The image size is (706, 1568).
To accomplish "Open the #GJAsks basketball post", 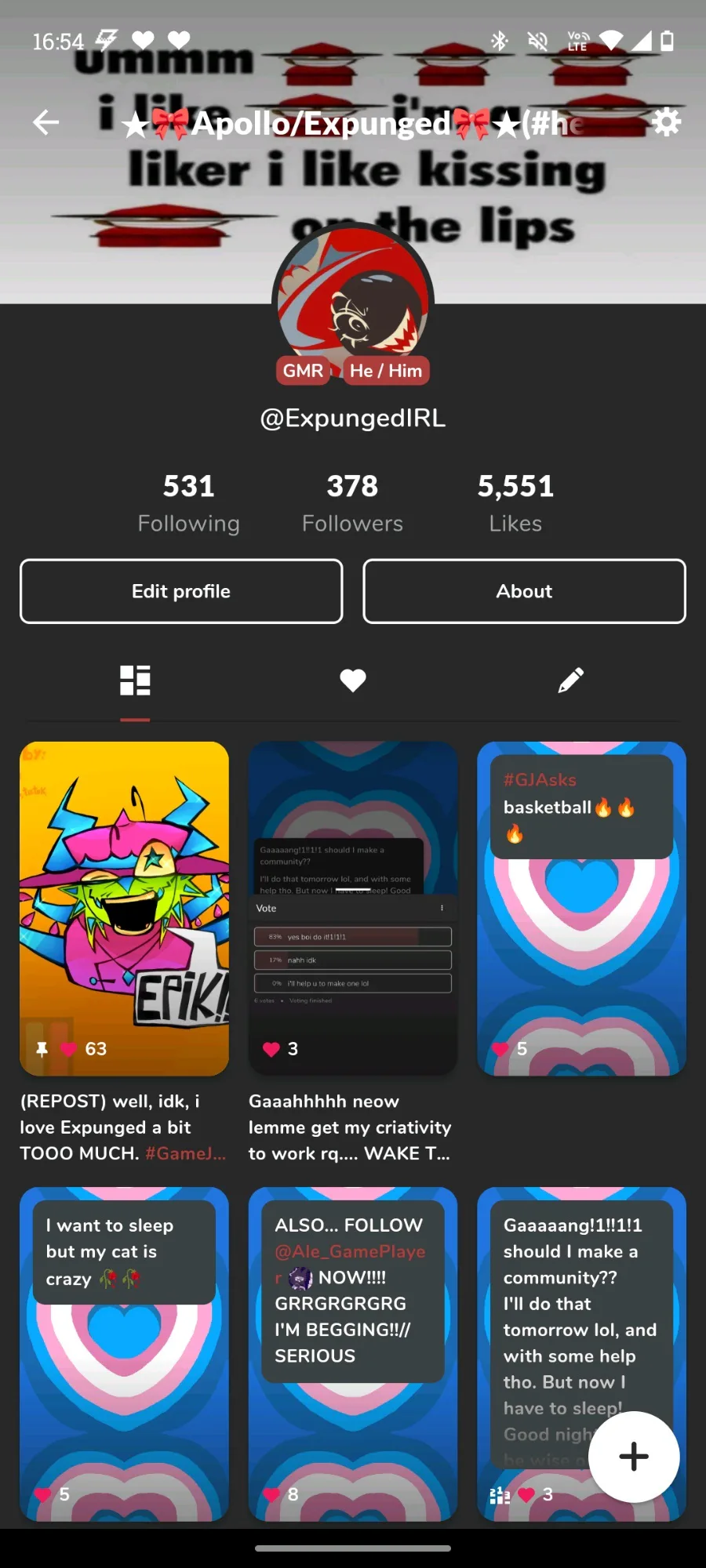I will click(581, 909).
